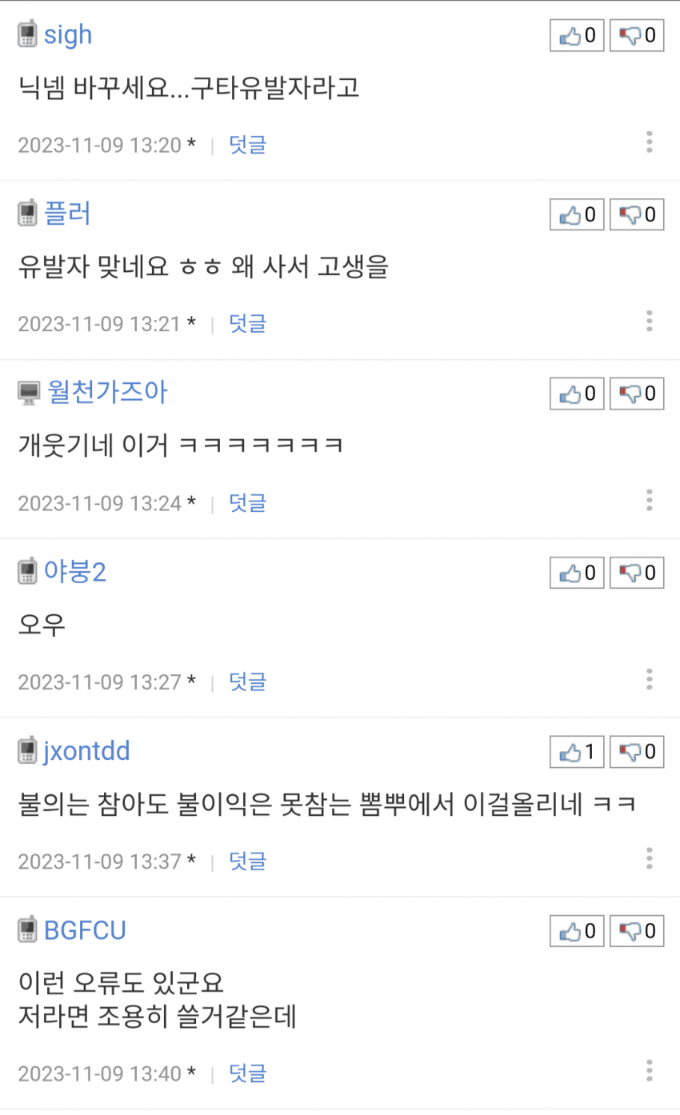
Task: Reply to sigh's comment via 덧글
Action: 247,145
